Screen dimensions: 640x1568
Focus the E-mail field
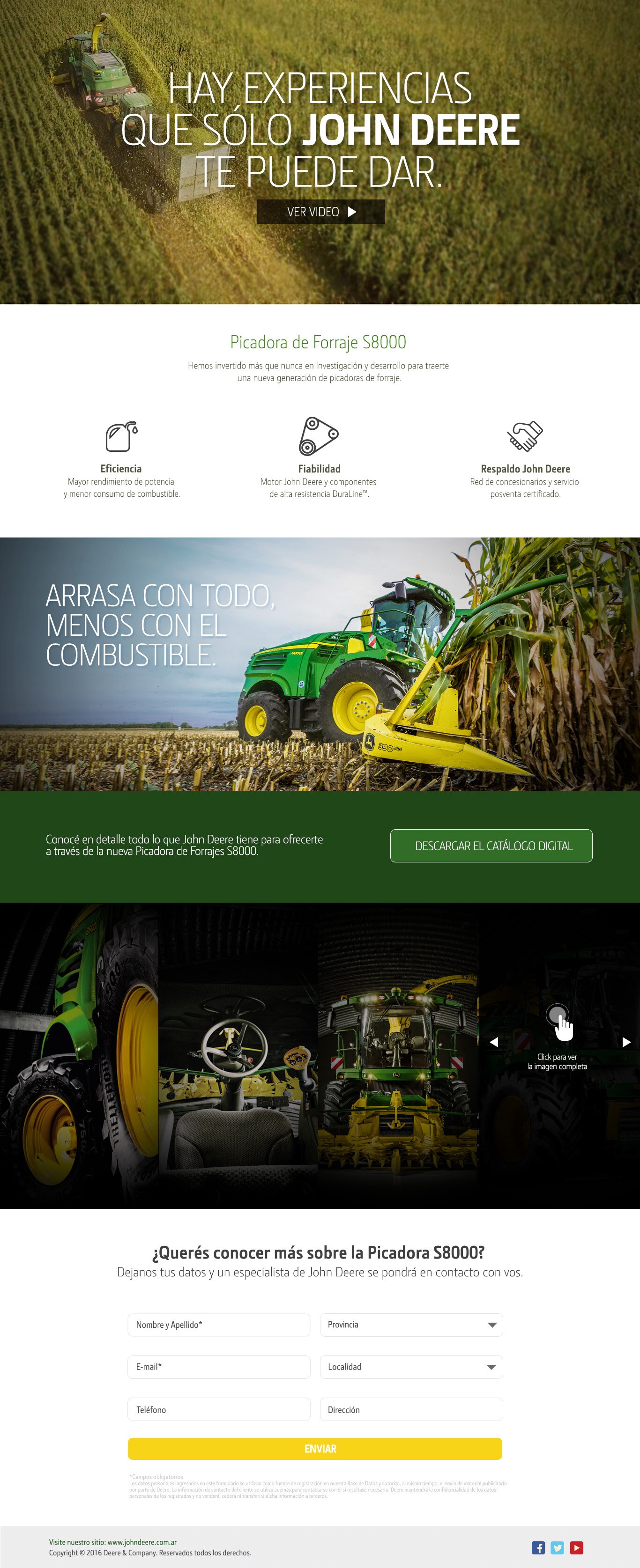tap(219, 1367)
